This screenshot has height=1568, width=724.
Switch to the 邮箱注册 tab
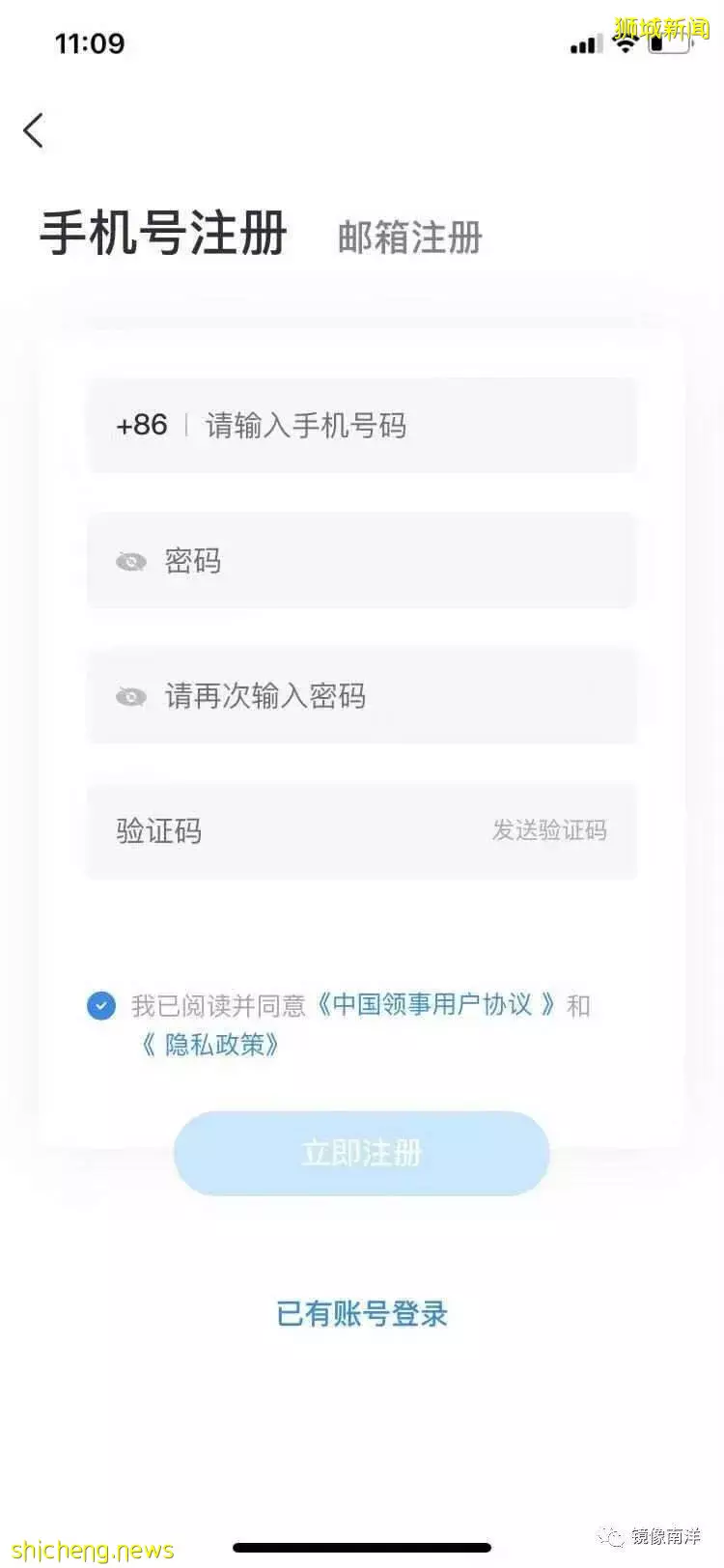coord(409,238)
